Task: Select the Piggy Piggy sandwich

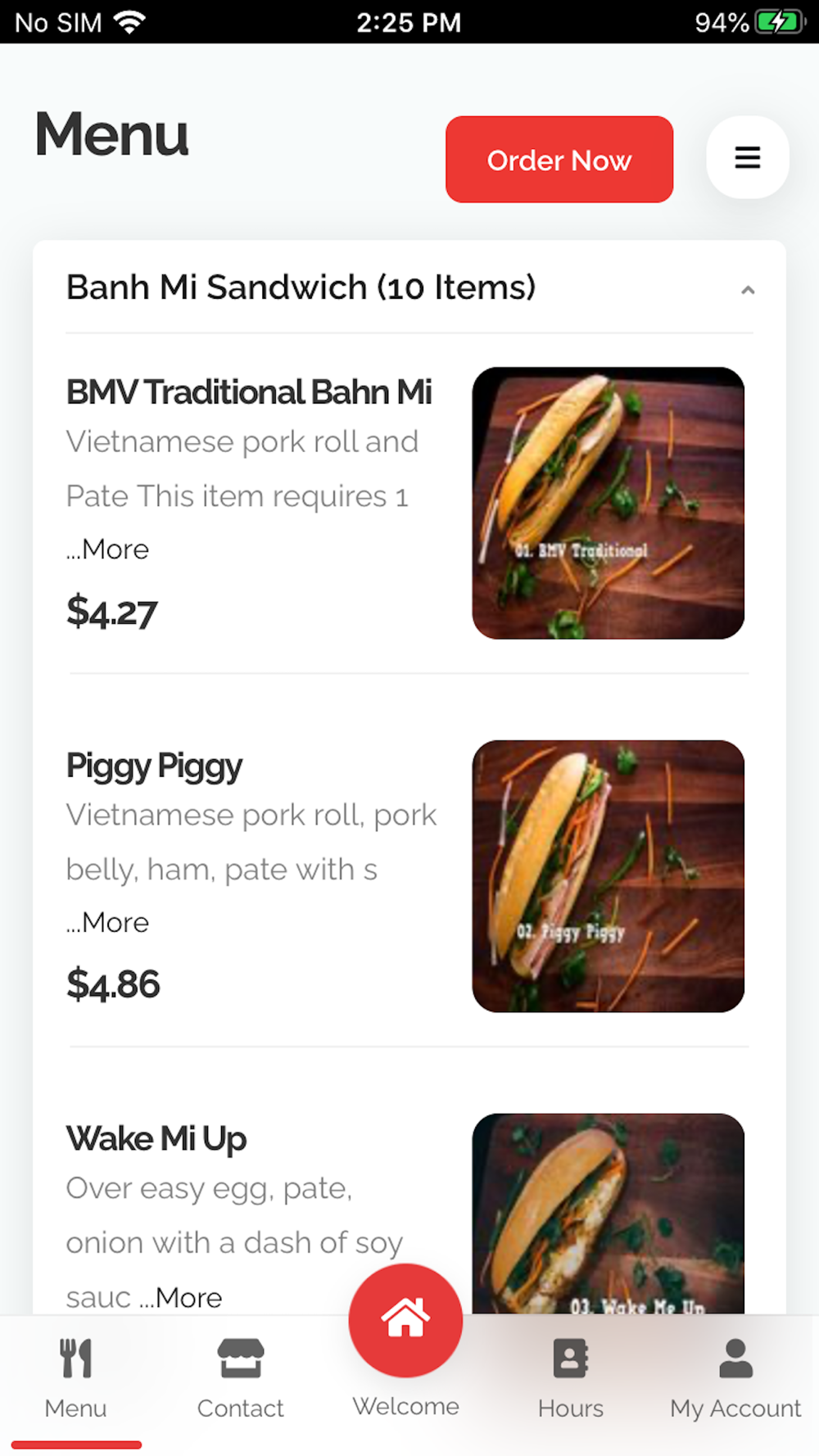Action: (154, 766)
